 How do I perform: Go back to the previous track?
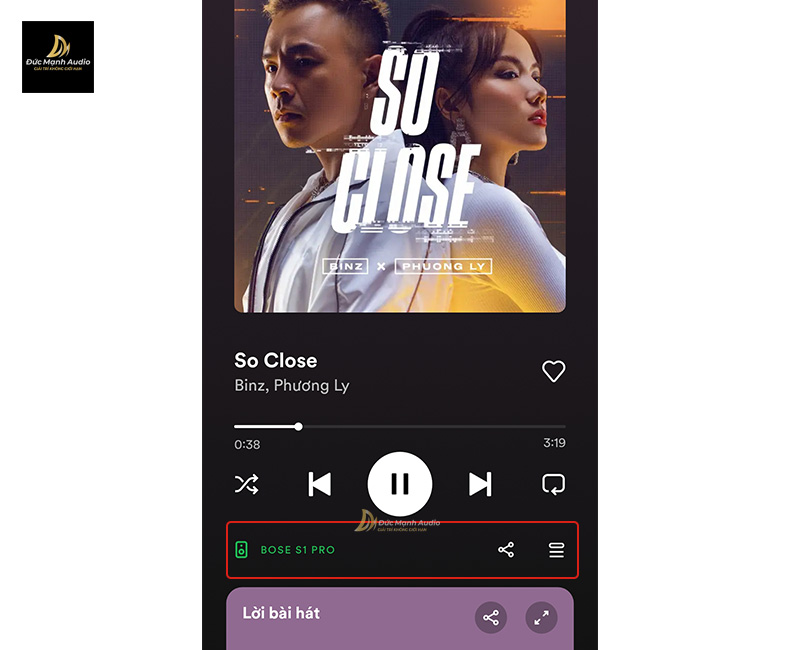(319, 484)
